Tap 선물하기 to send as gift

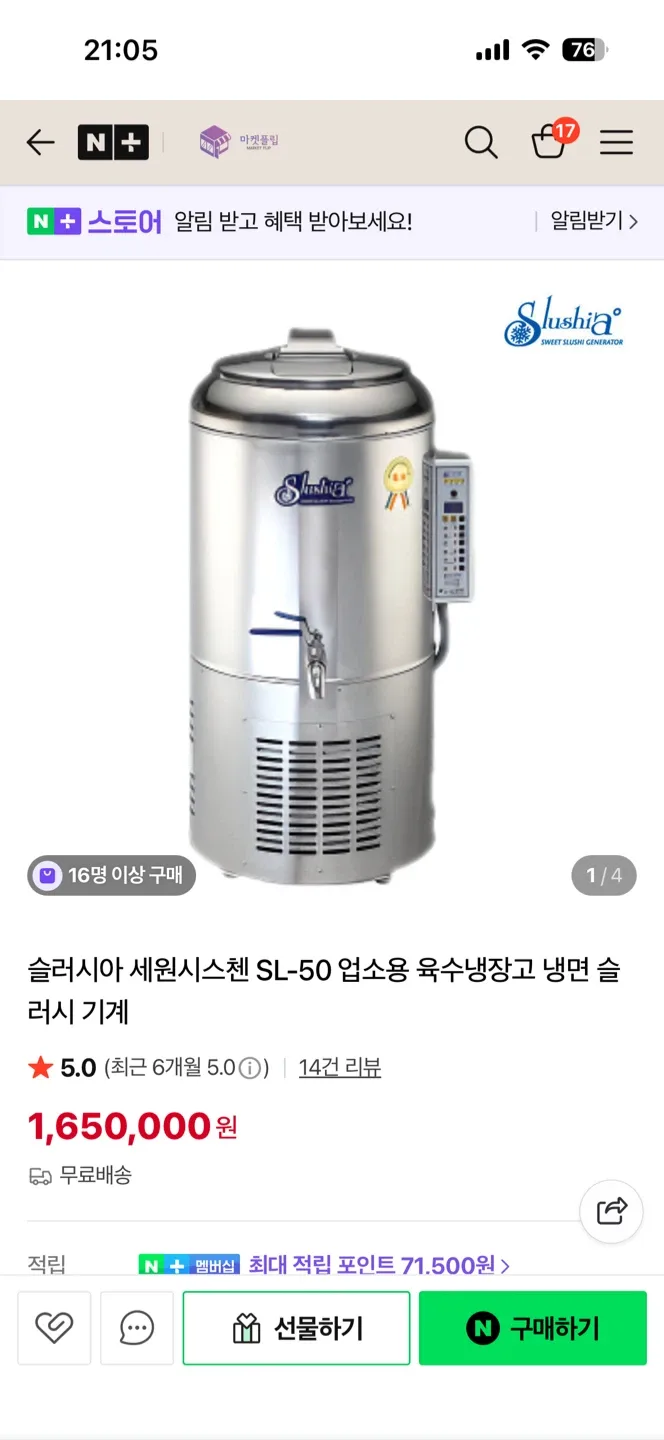pos(296,1328)
